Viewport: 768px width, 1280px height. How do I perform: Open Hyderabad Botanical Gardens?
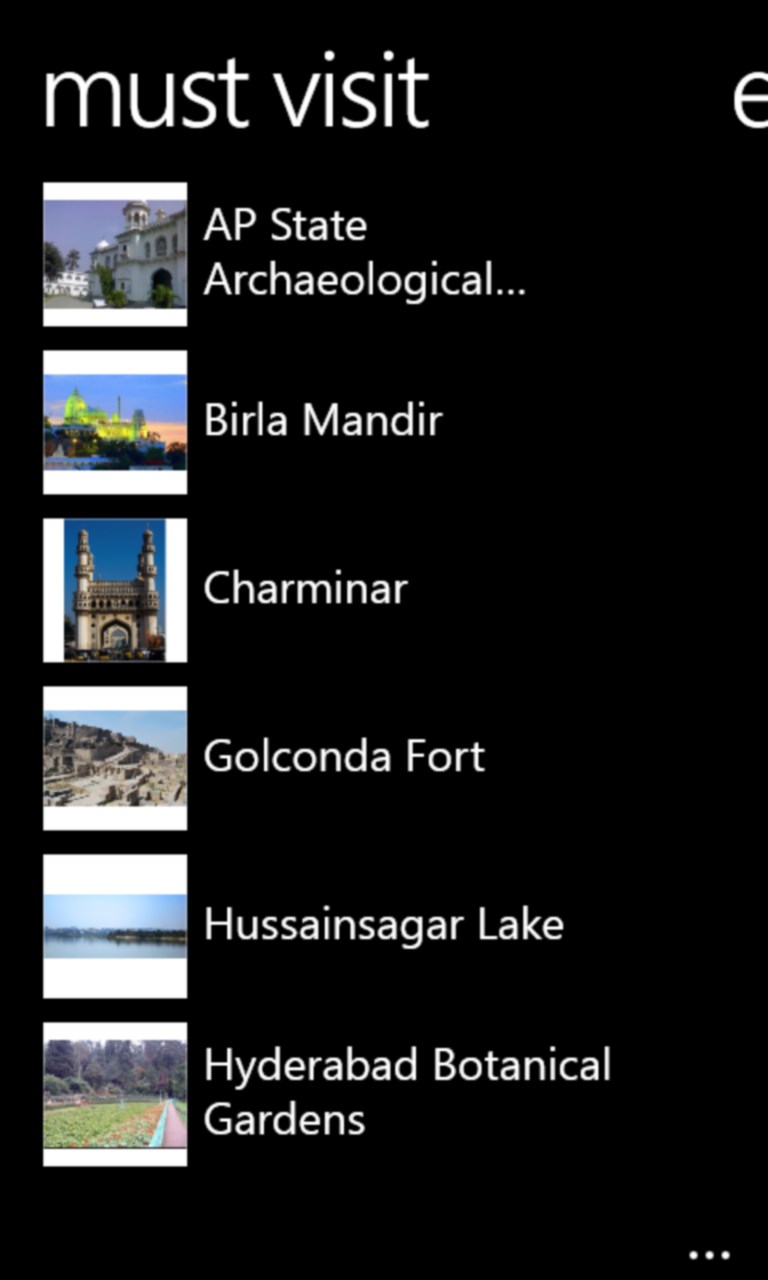pos(405,1093)
